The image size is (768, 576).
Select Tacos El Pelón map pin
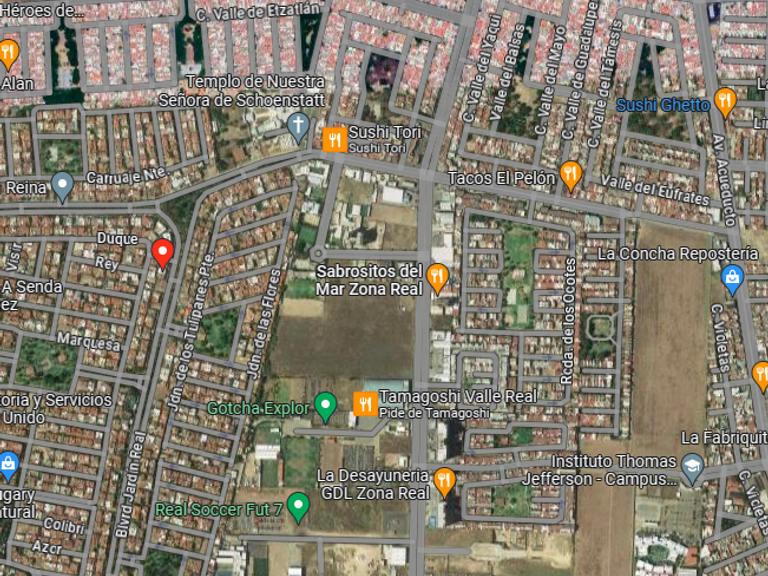click(x=571, y=175)
